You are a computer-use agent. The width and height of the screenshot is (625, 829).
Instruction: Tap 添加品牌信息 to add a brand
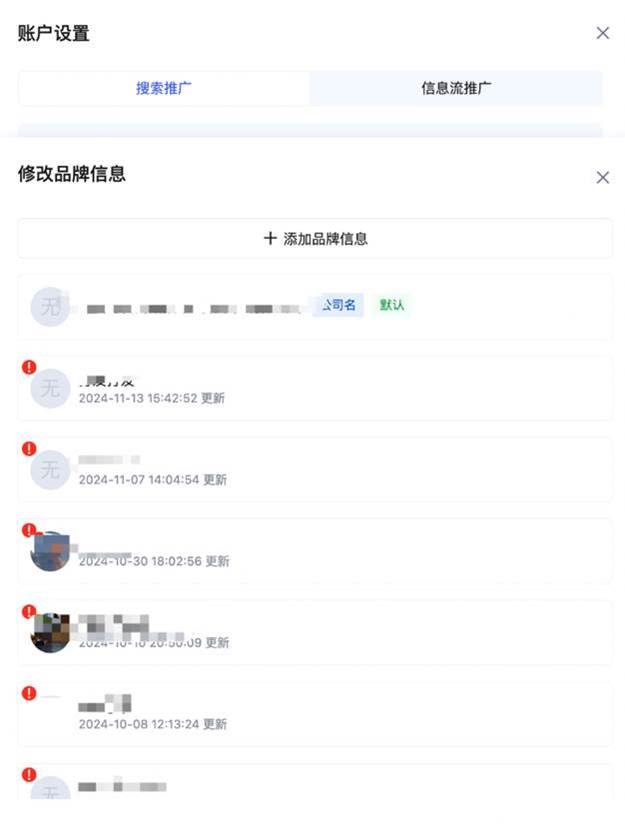(x=315, y=239)
